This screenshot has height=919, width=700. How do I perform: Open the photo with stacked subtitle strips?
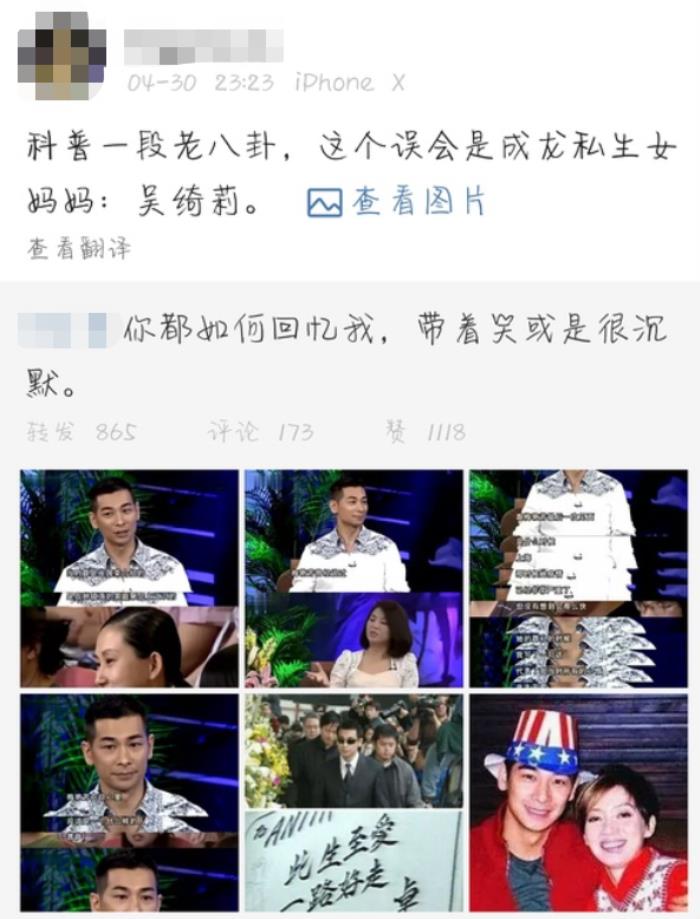click(x=578, y=578)
